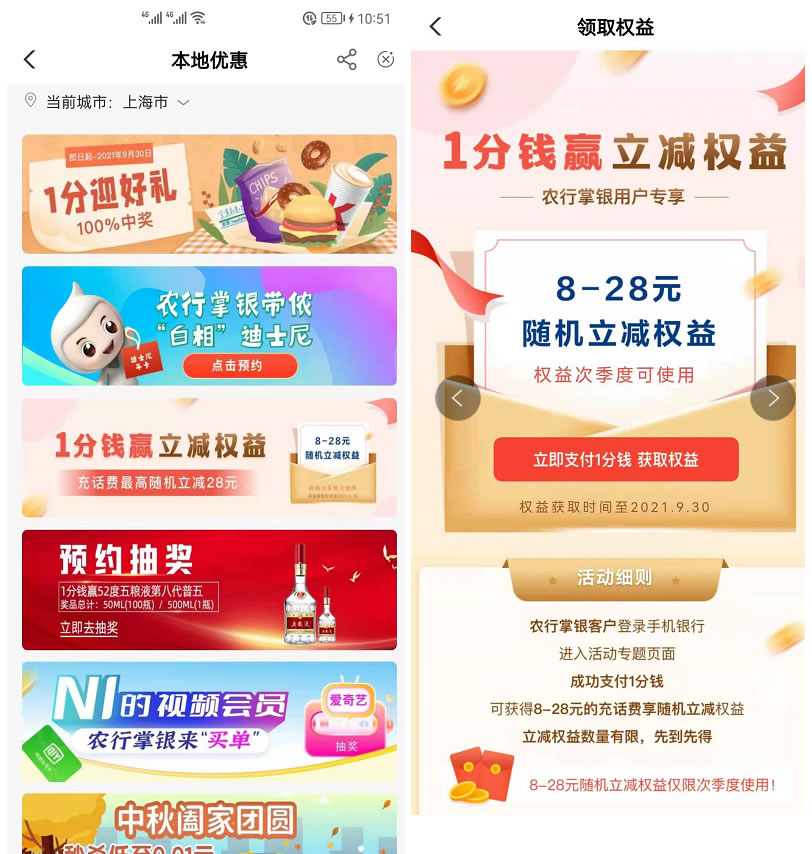Share the 本地优惠 page
Viewport: 812px width, 854px height.
pyautogui.click(x=347, y=60)
